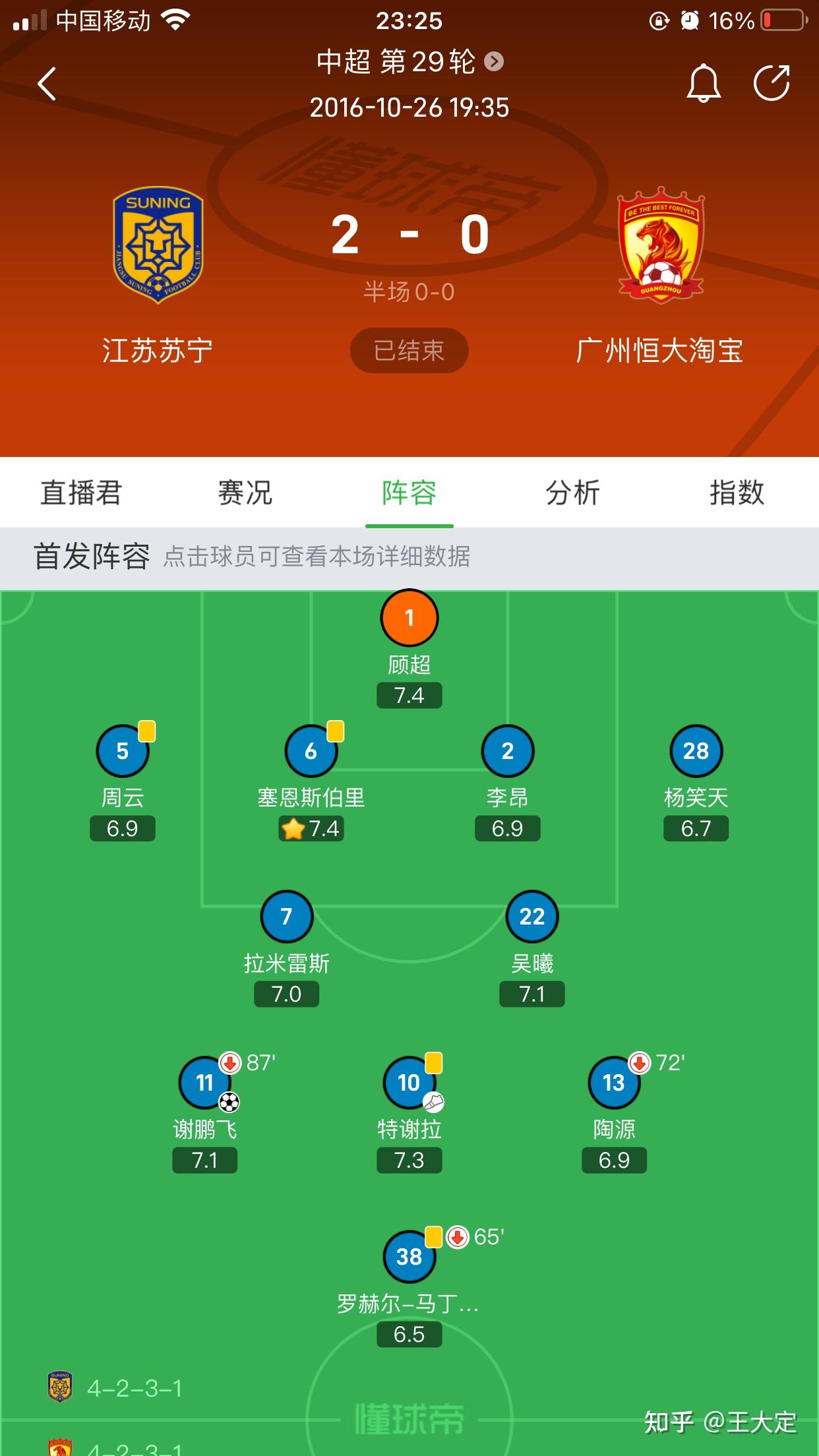Select the 阵容 tab
Viewport: 819px width, 1456px height.
tap(409, 493)
